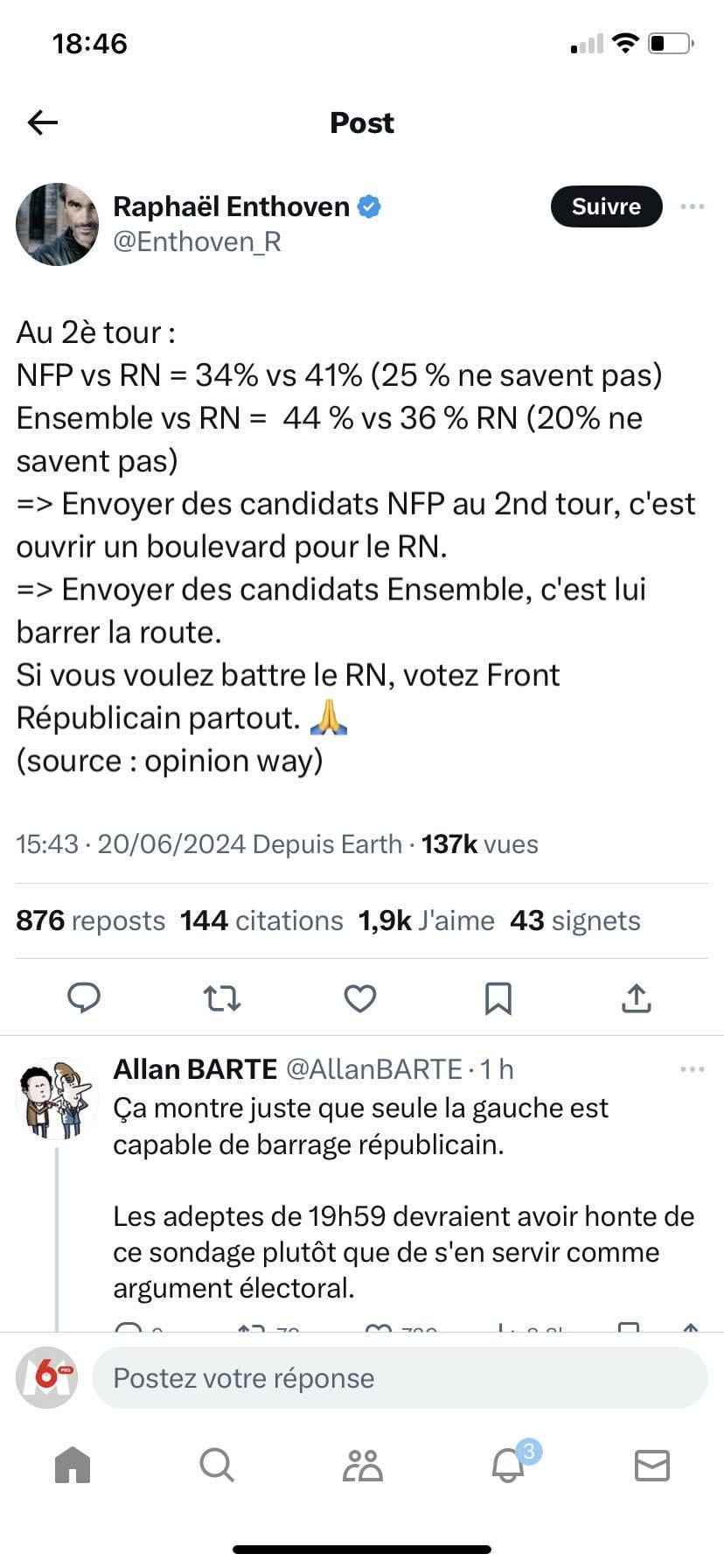Repost Raphaël Enthoven's post

(222, 997)
